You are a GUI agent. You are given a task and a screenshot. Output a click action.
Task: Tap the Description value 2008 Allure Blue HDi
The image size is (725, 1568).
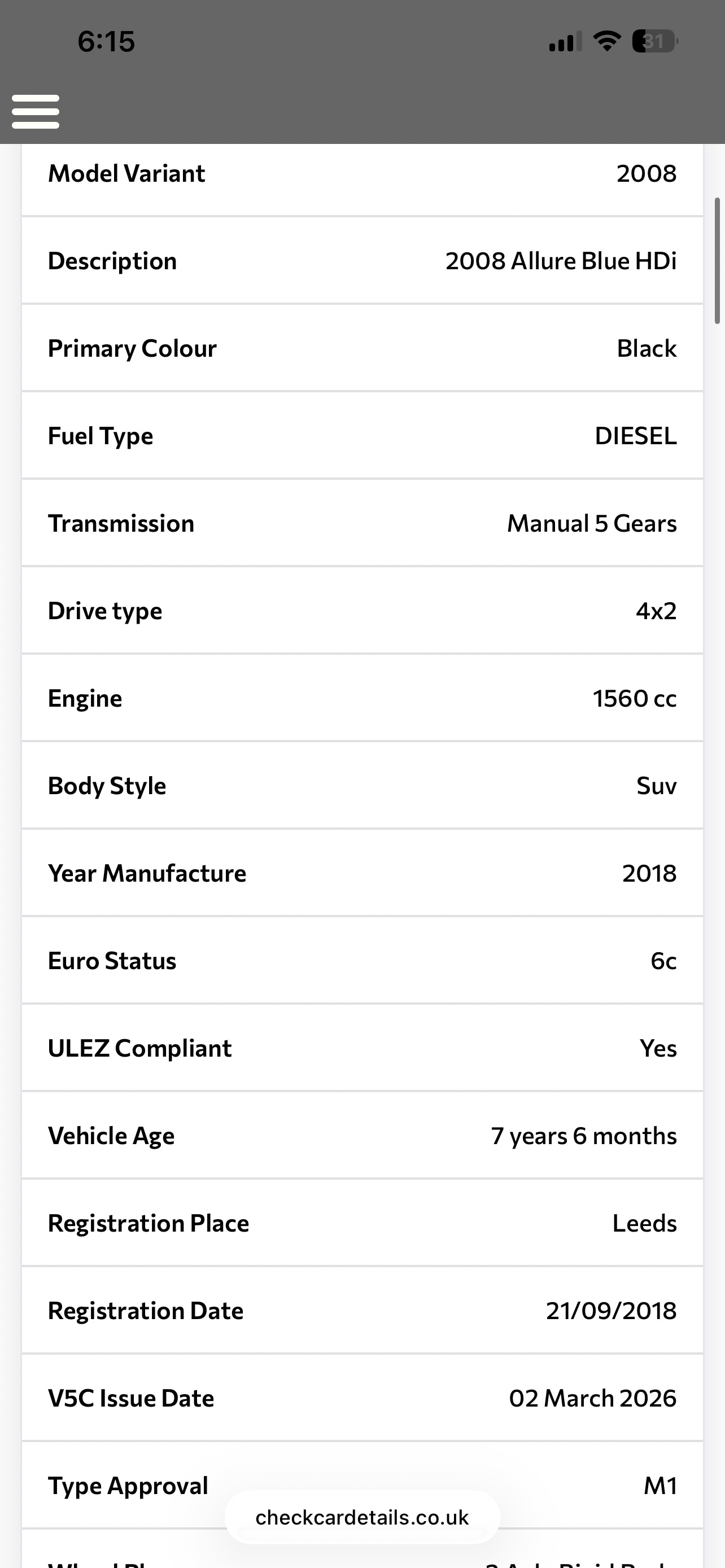click(561, 261)
